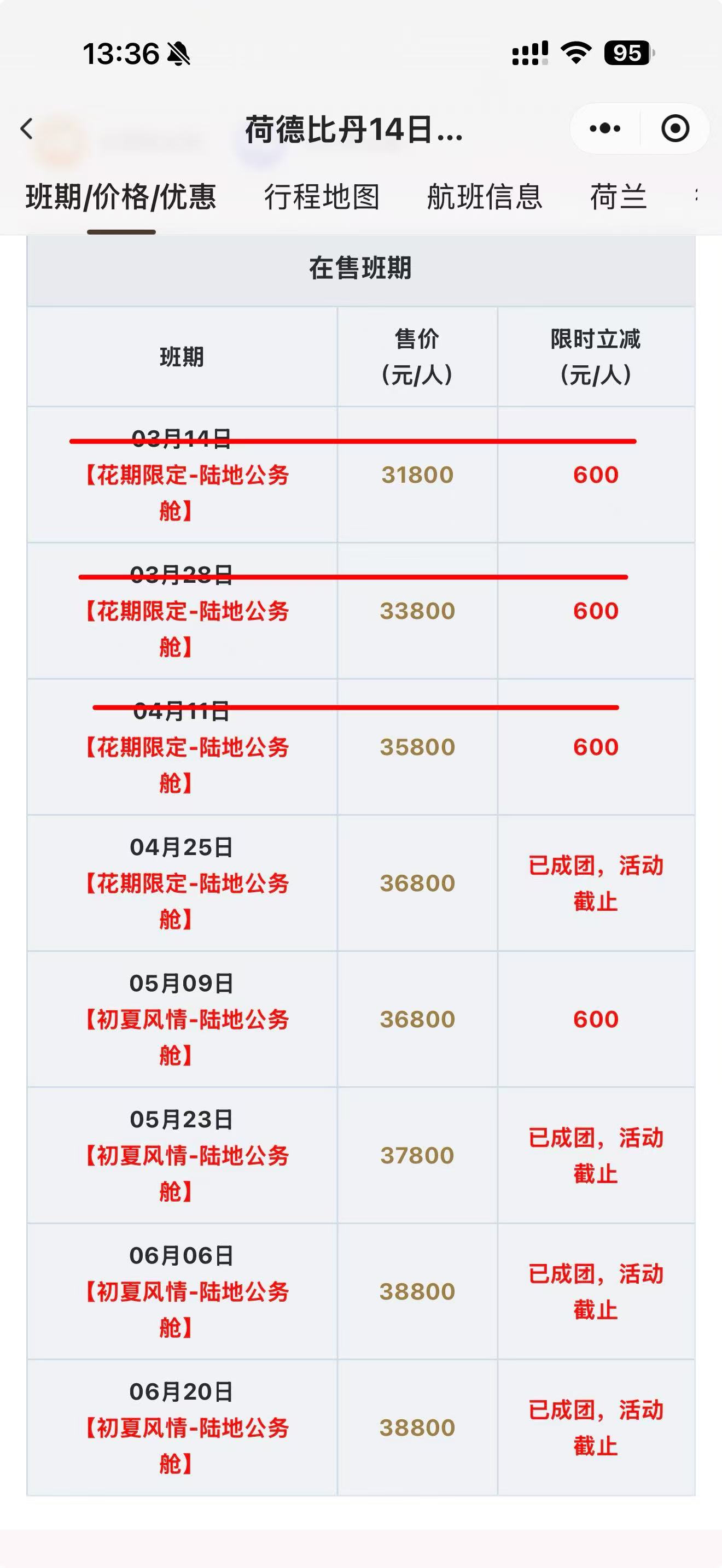
Task: Switch to the 行程地图 tab
Action: (322, 197)
